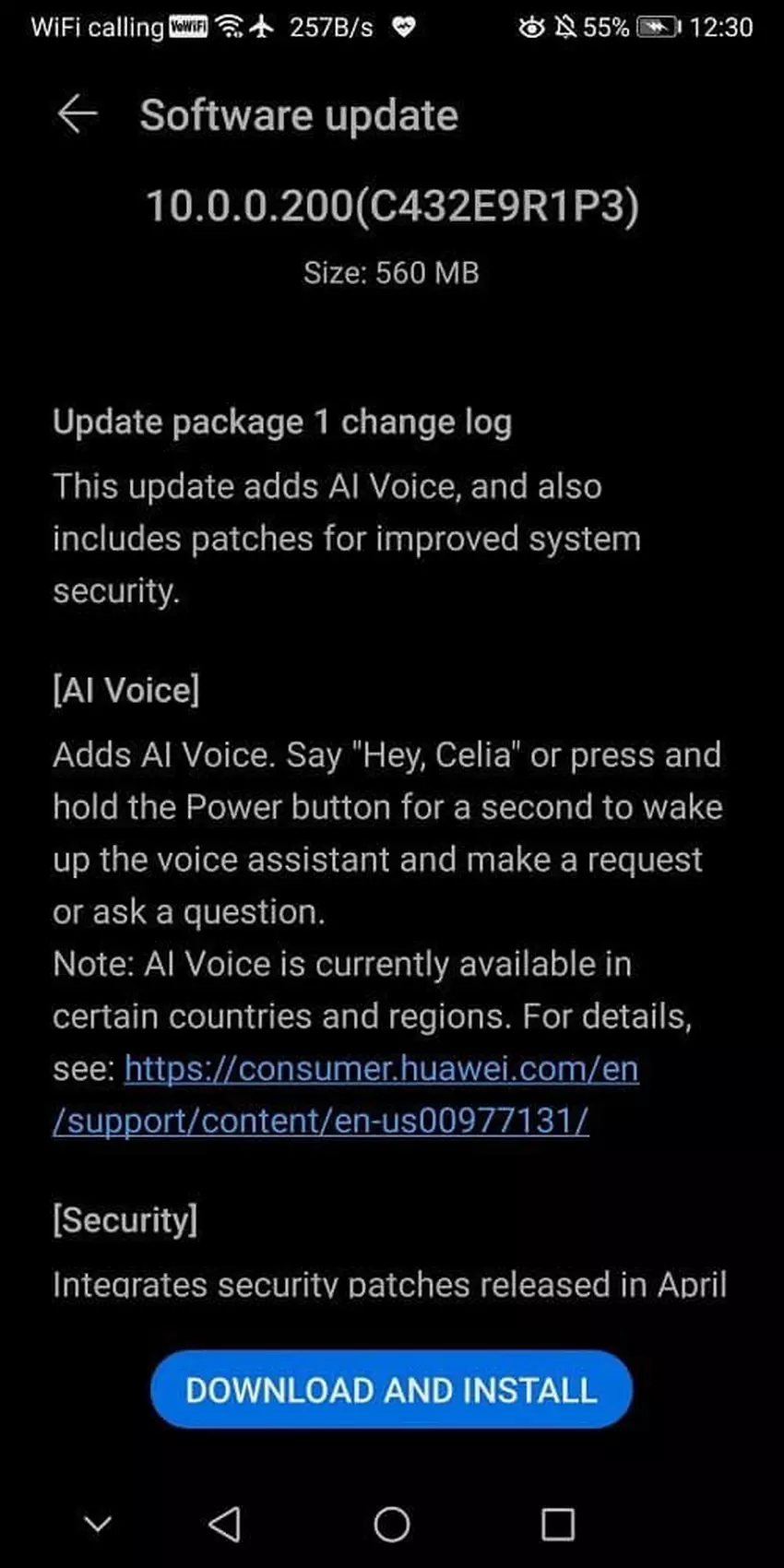The width and height of the screenshot is (784, 1568).
Task: Open recent apps from navigation bar
Action: pos(557,1524)
